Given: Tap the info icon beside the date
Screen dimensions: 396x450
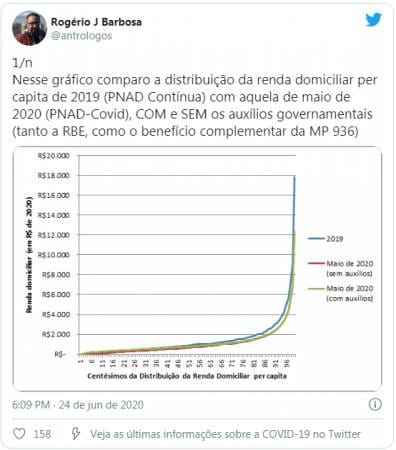Looking at the screenshot, I should (375, 405).
